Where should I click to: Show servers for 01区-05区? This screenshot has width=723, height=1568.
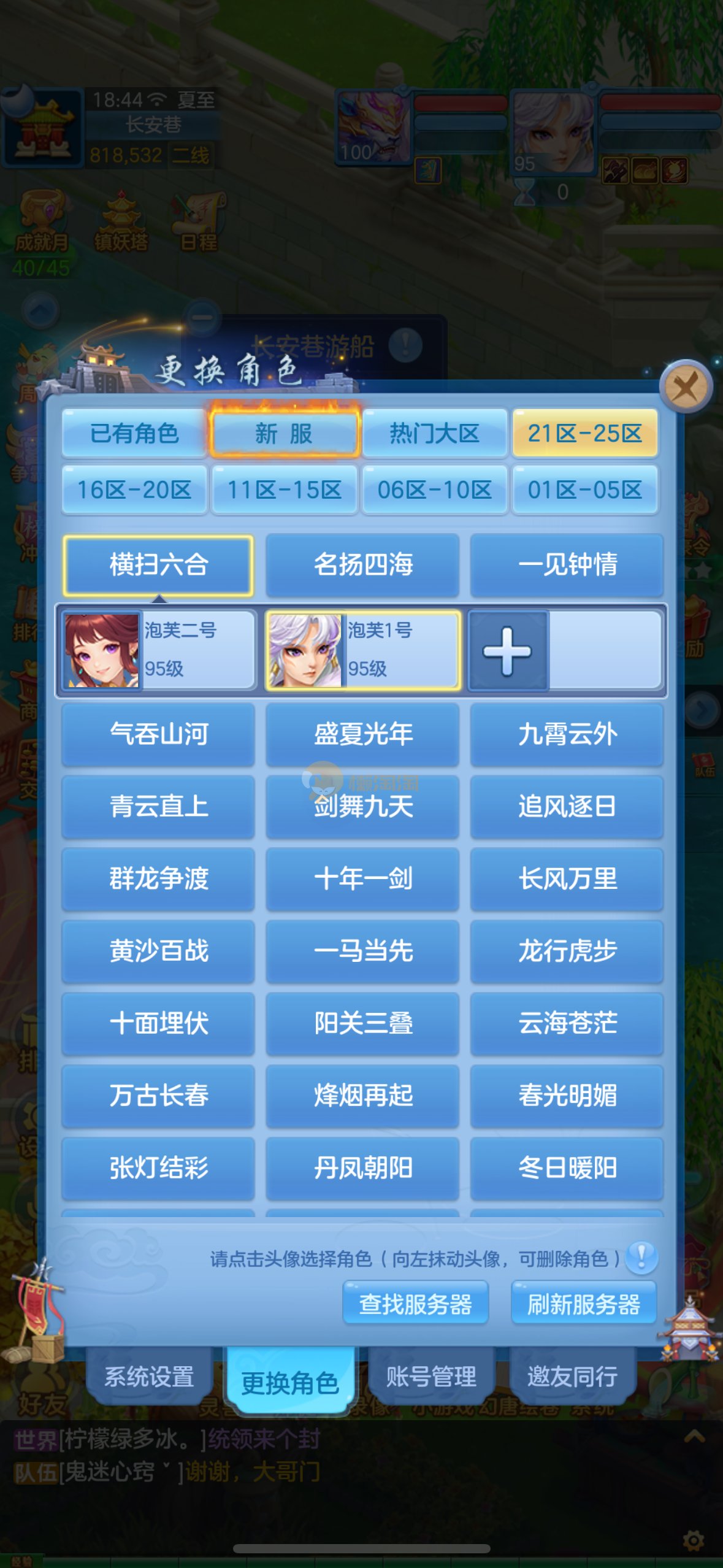pos(584,490)
